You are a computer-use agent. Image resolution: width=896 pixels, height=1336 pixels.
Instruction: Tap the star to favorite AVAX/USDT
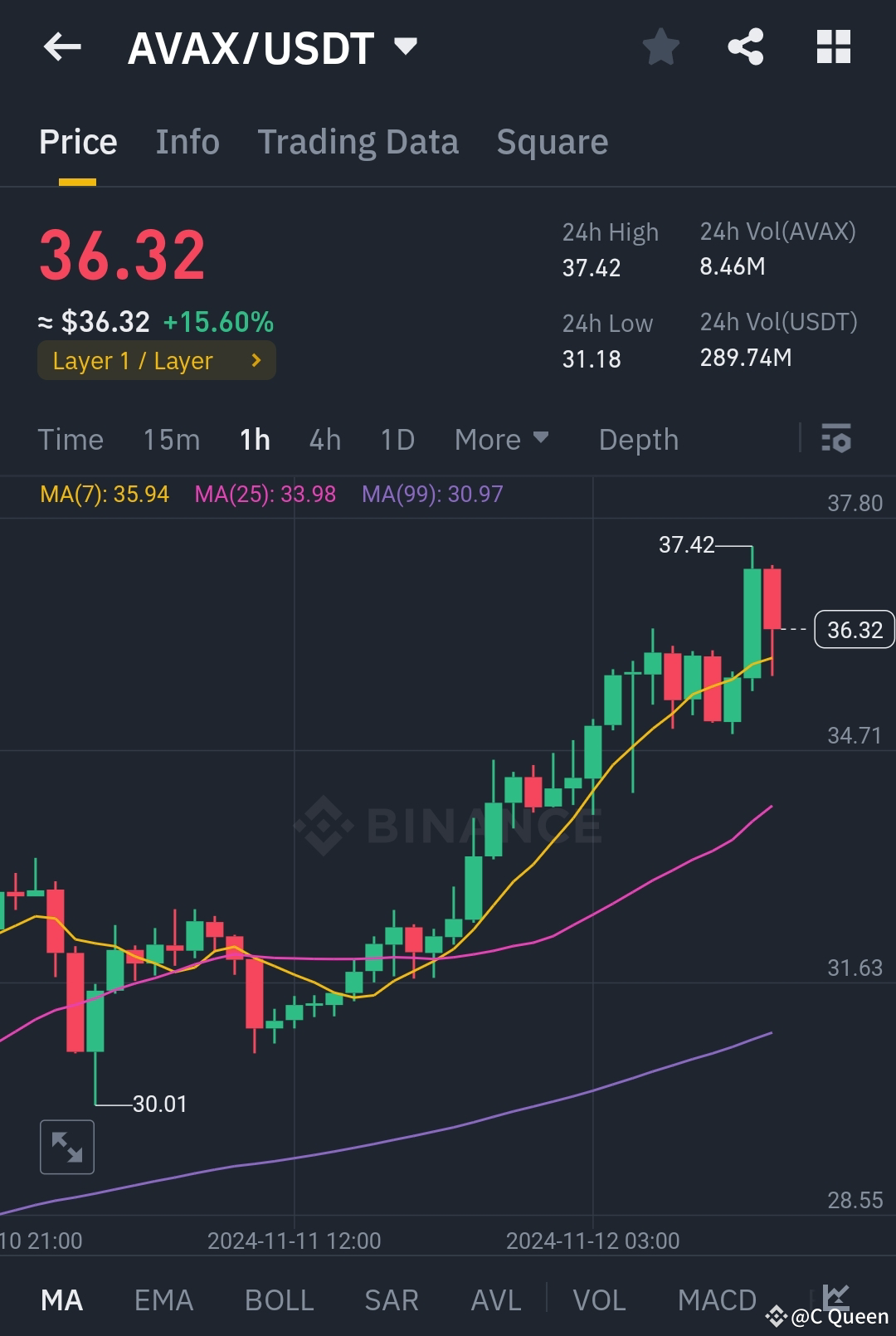661,47
